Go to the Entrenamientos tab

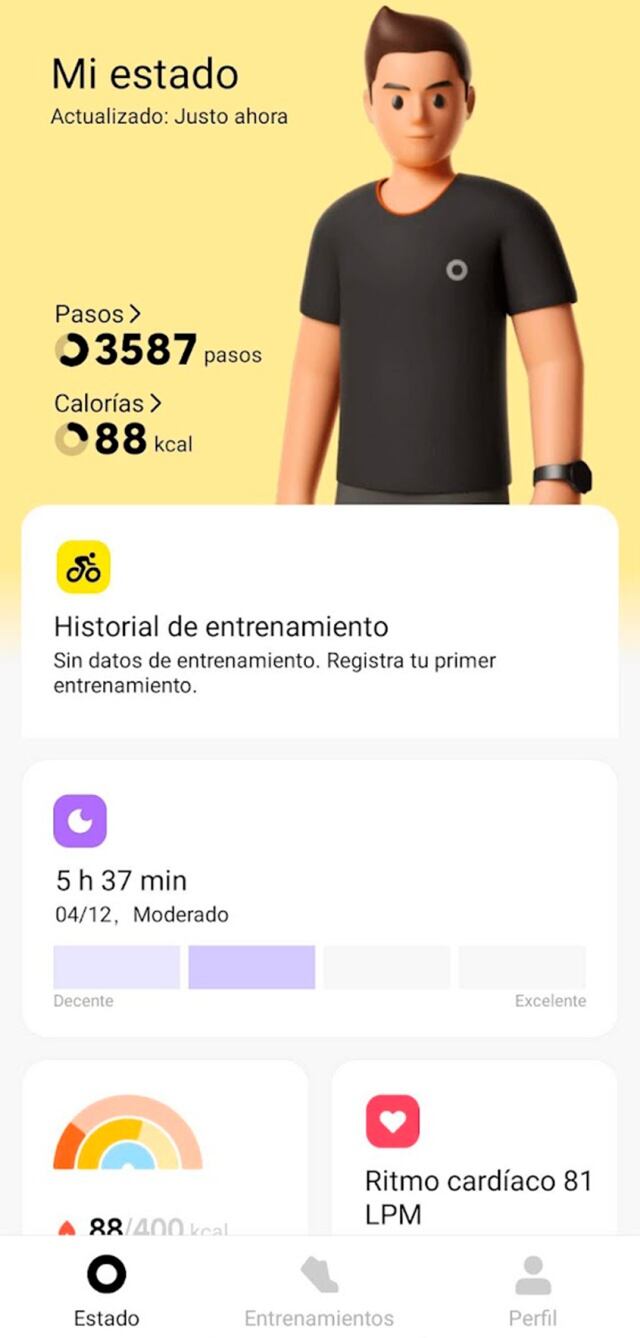tap(319, 1290)
